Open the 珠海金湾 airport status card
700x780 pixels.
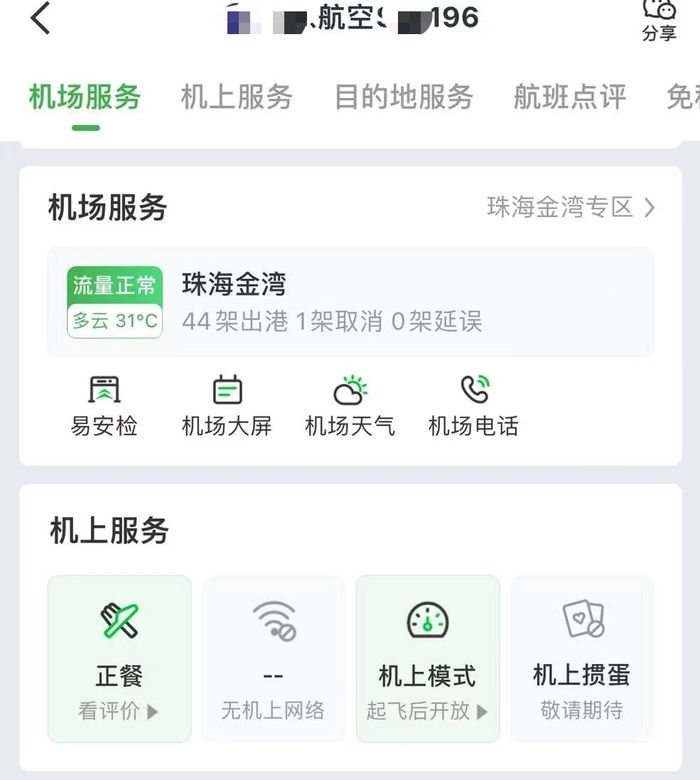[x=350, y=302]
